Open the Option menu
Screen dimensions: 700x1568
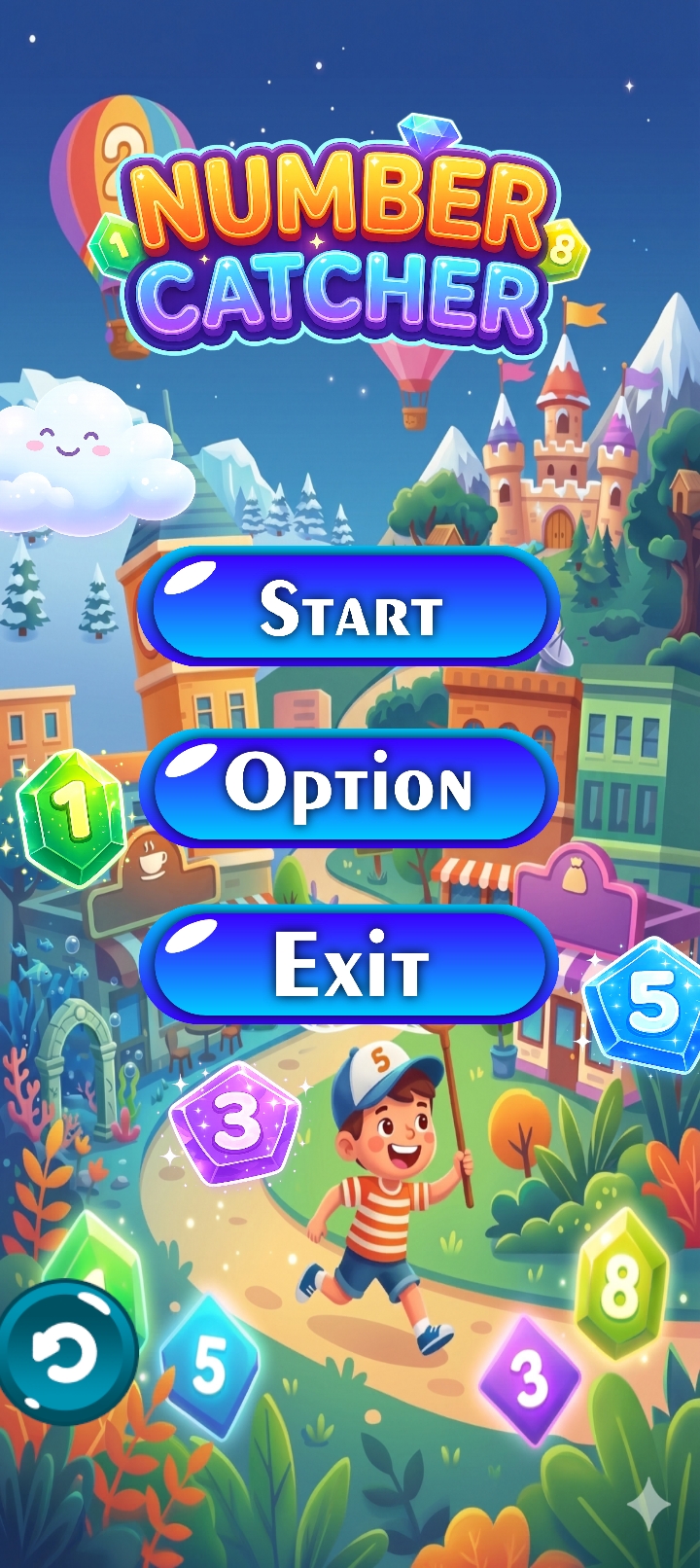pos(350,786)
